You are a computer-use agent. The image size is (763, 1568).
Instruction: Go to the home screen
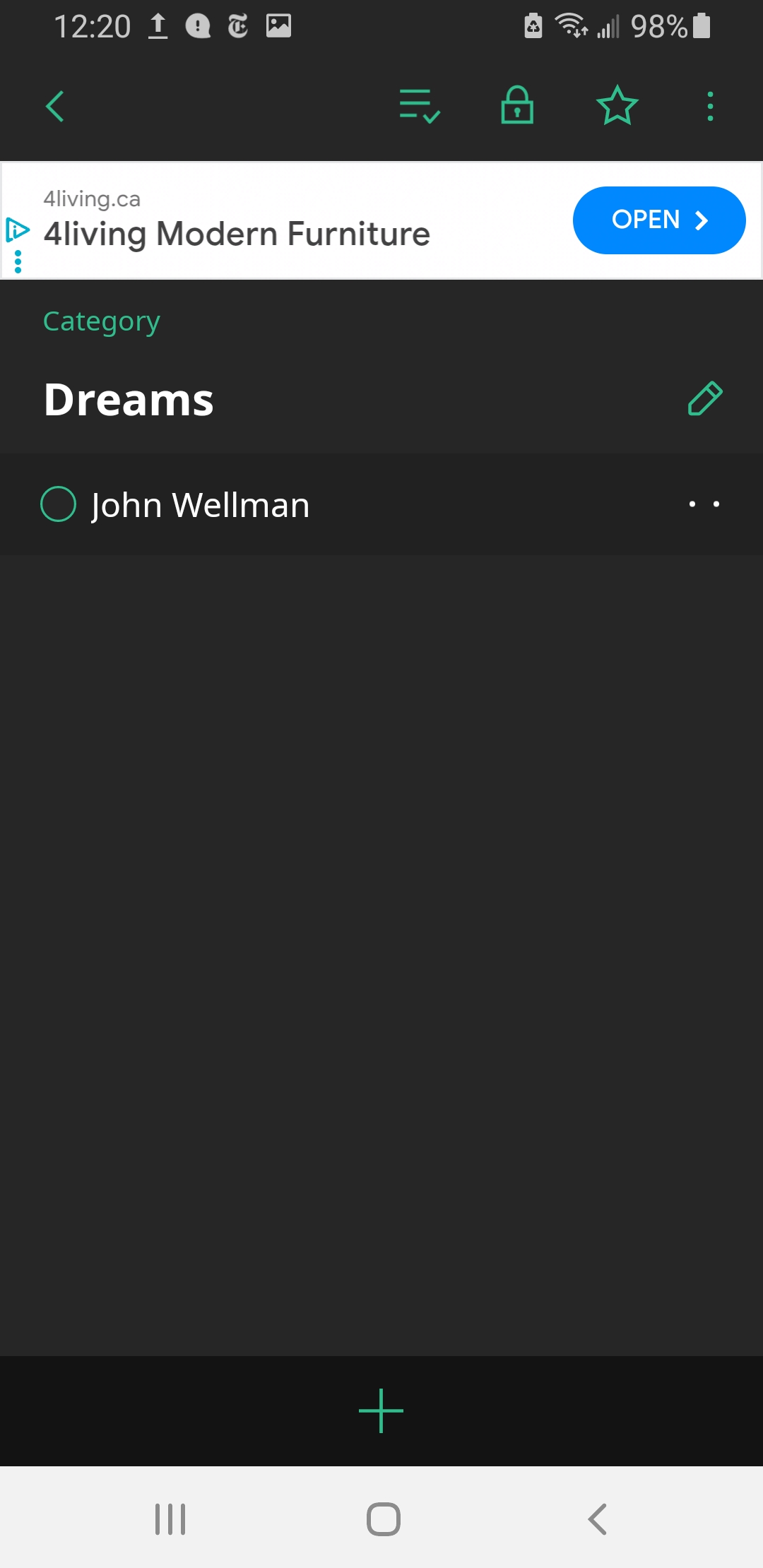(x=384, y=1519)
